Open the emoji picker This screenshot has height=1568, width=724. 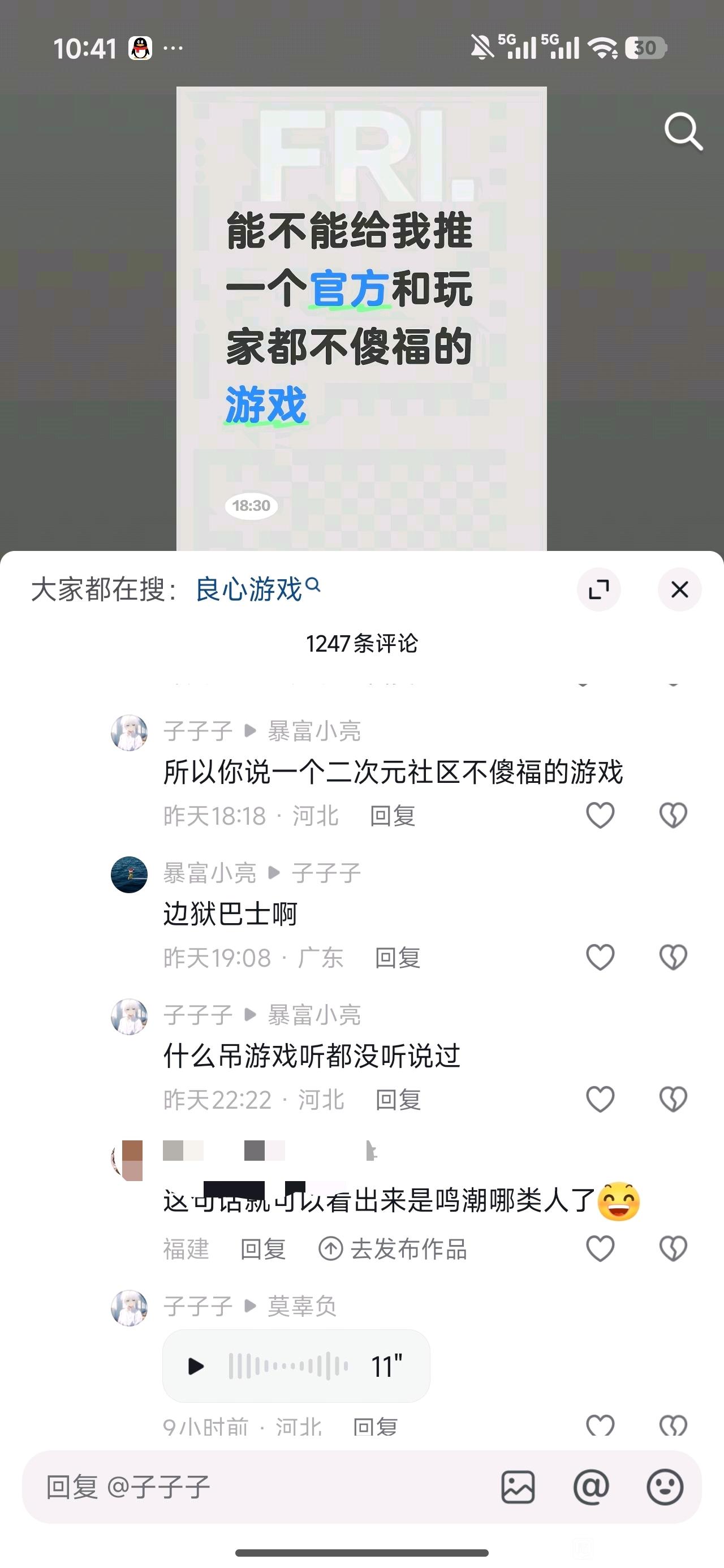pos(664,1487)
